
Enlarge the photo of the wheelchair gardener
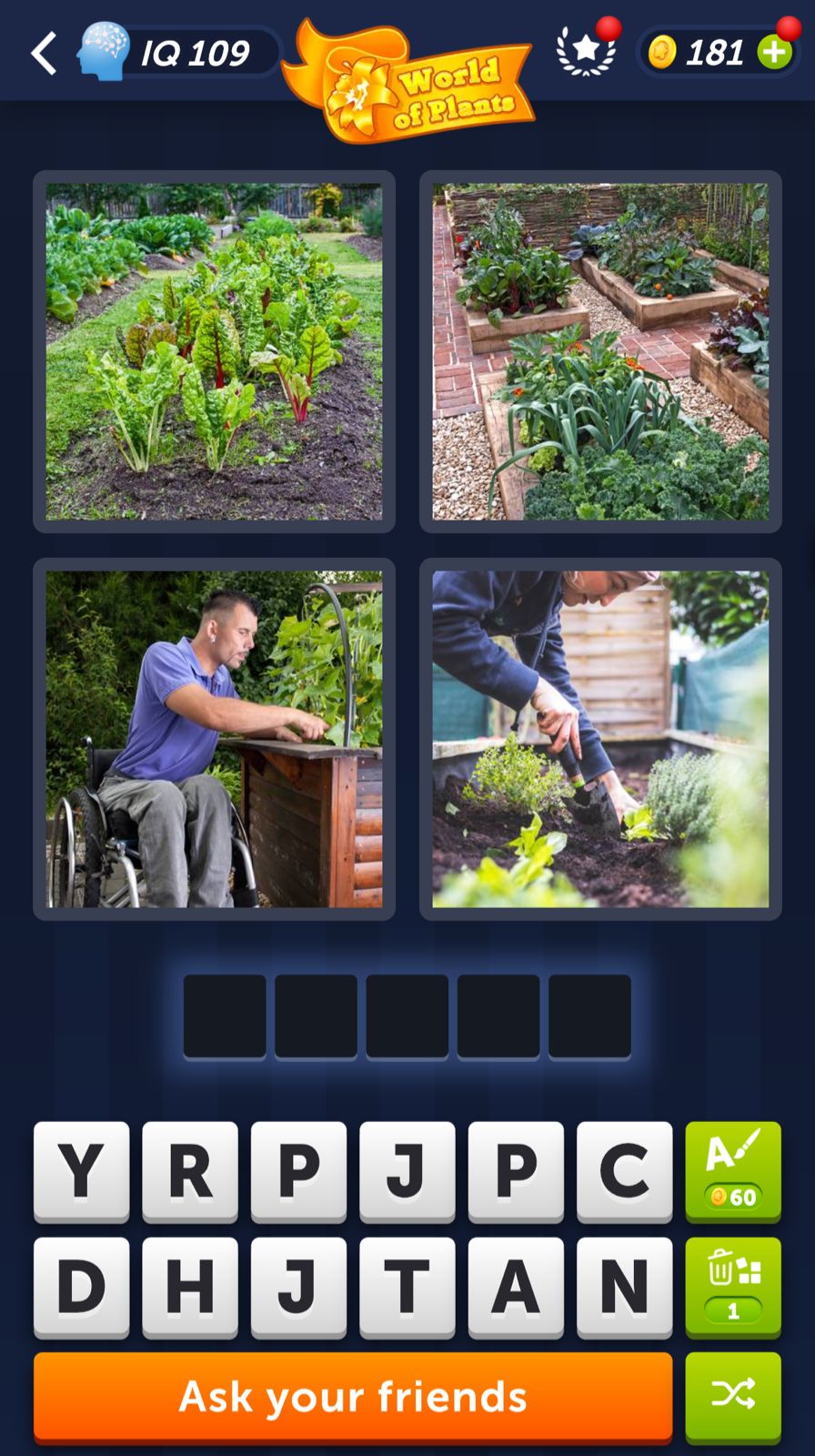click(214, 739)
